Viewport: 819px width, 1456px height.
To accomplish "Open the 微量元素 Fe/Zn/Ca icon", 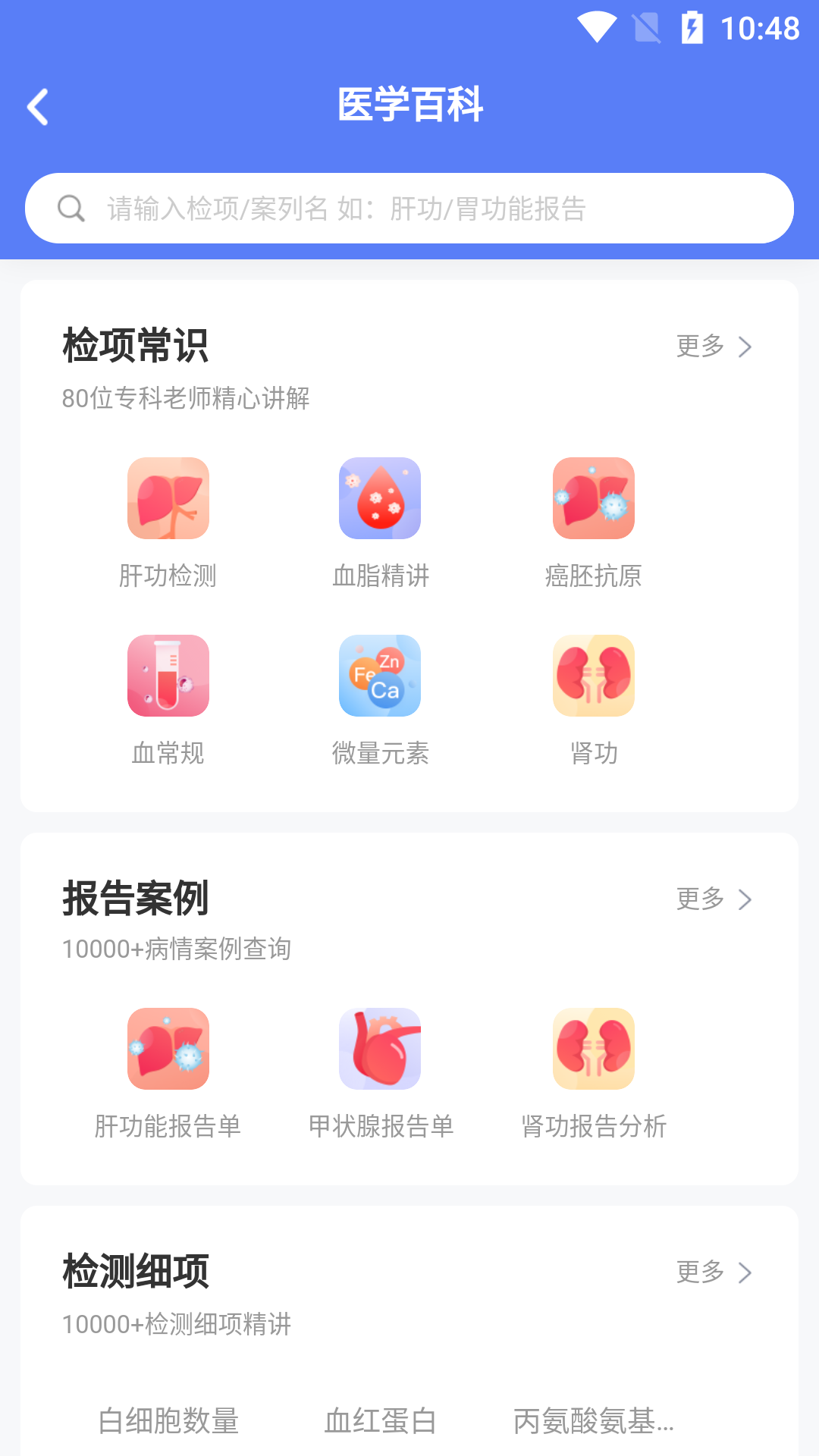I will click(x=380, y=676).
